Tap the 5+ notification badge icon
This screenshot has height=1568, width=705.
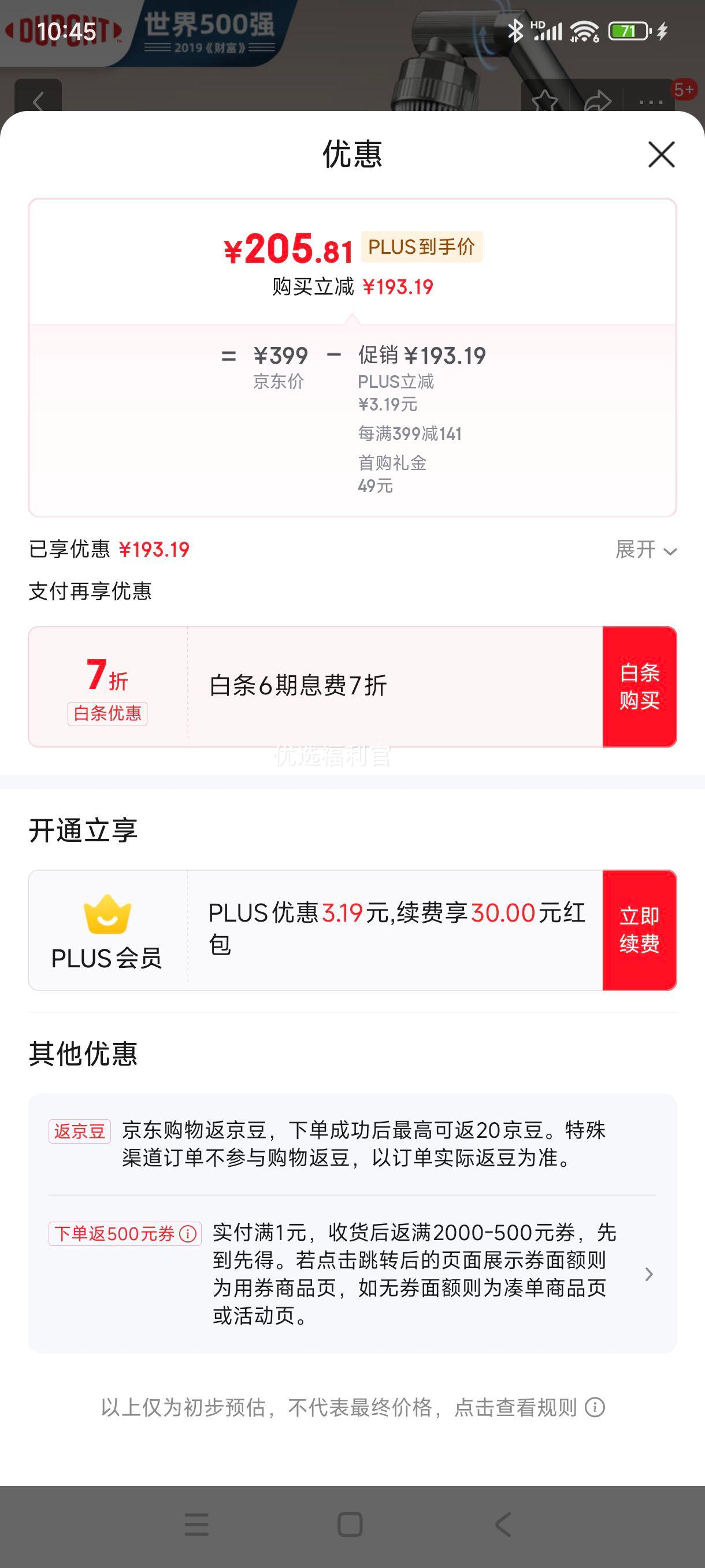pos(684,89)
